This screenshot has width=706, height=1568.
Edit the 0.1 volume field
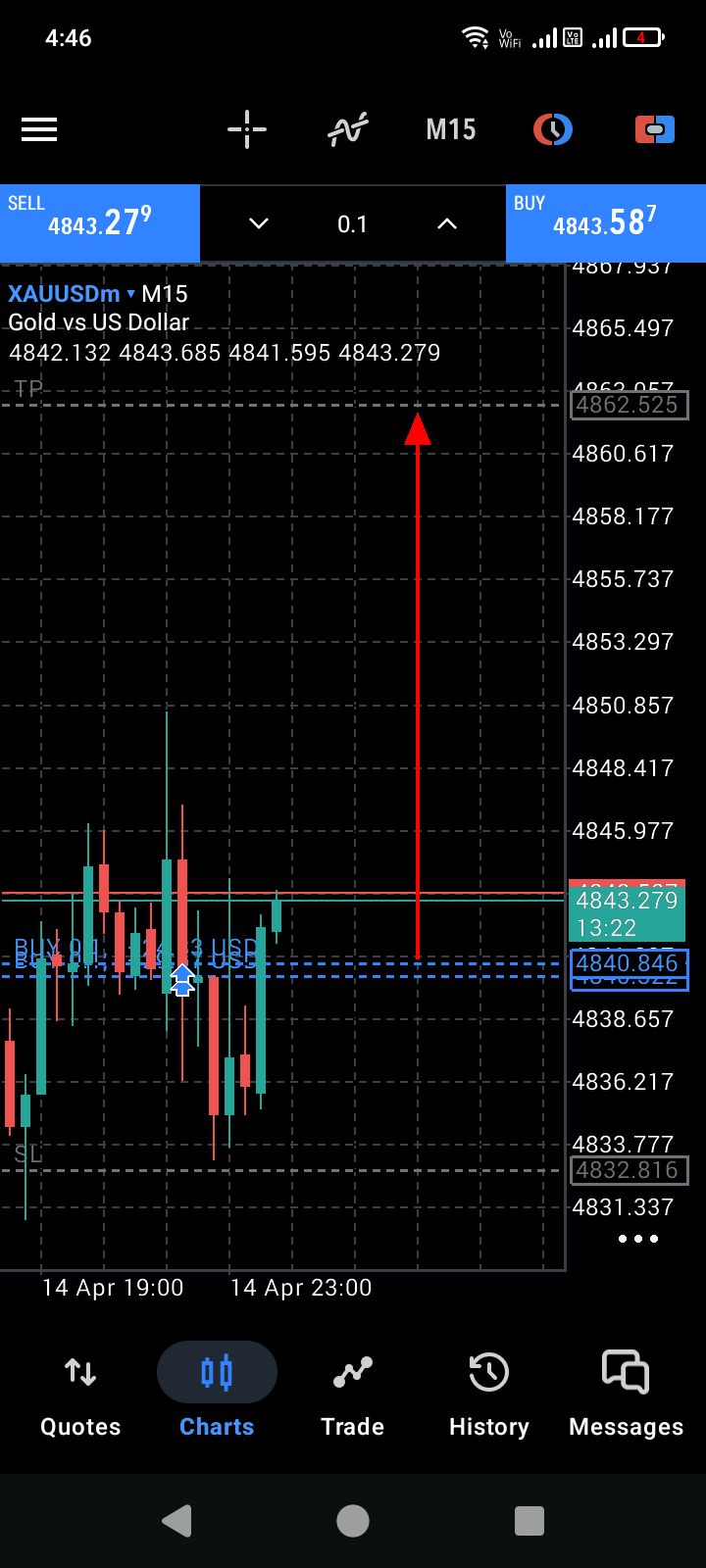(352, 224)
